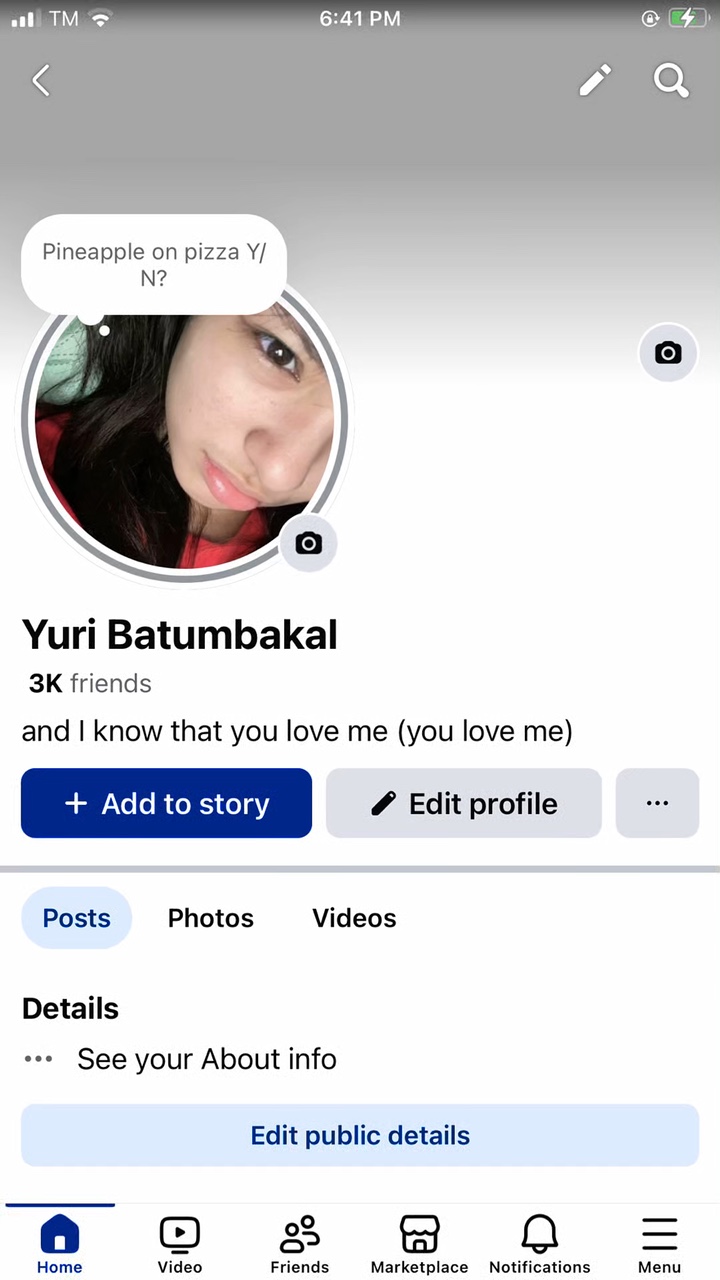
Task: Switch to the Photos tab
Action: coord(211,918)
